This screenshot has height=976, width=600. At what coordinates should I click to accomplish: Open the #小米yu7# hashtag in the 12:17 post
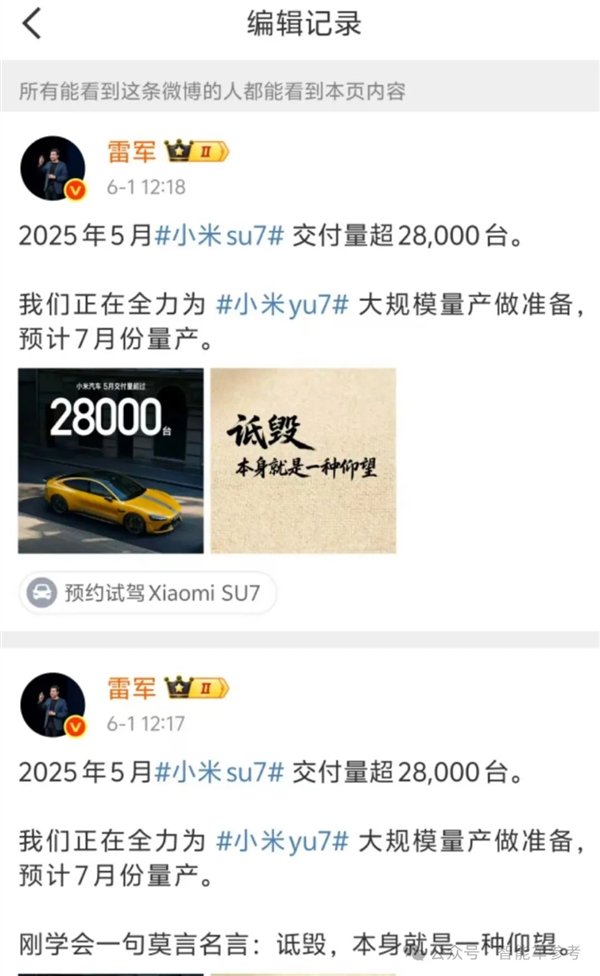(282, 842)
